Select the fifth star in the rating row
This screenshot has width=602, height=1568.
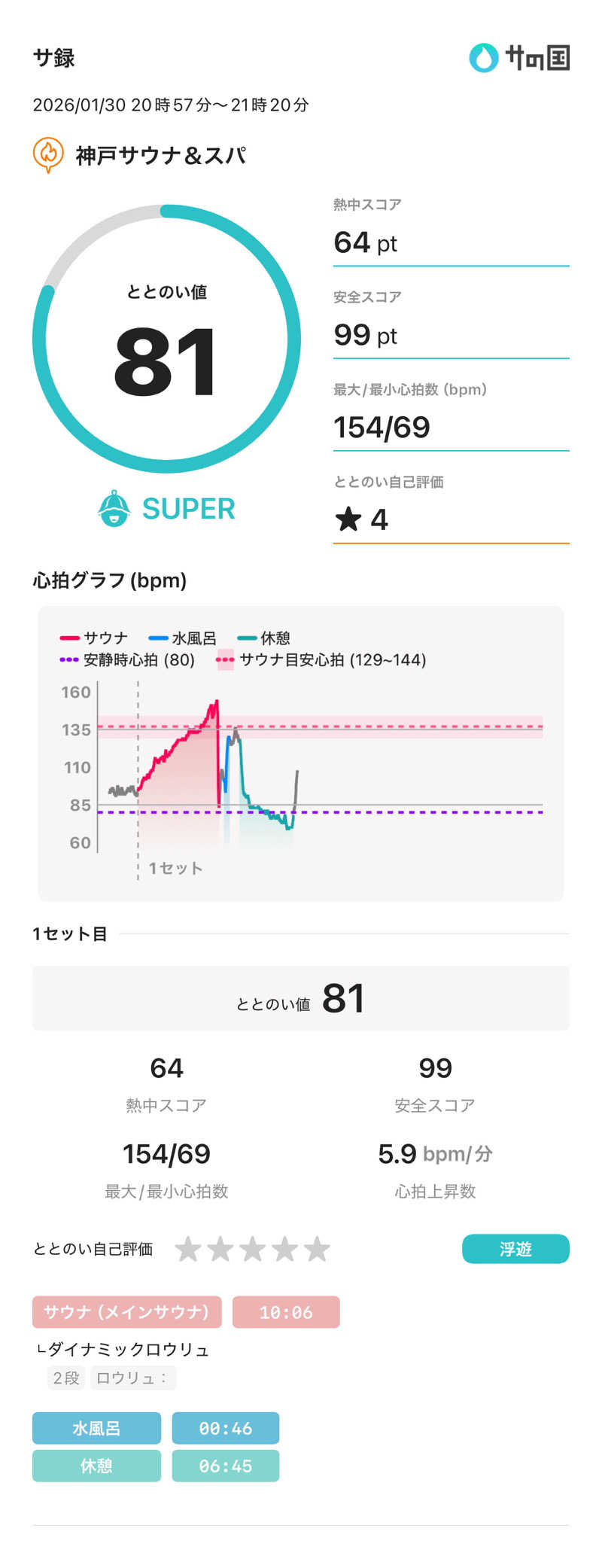[x=319, y=1248]
